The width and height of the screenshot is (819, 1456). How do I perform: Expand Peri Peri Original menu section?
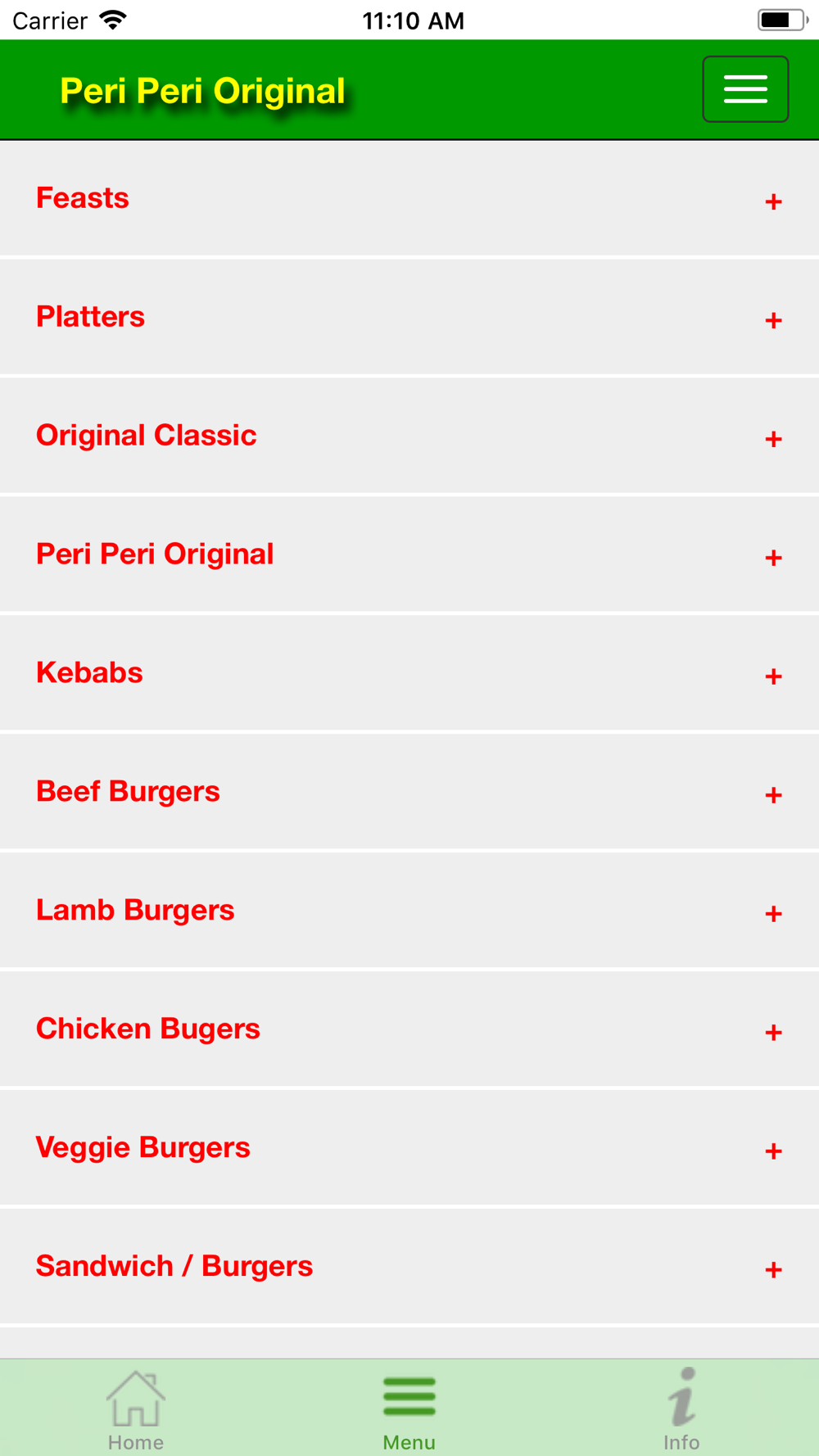pyautogui.click(x=409, y=555)
